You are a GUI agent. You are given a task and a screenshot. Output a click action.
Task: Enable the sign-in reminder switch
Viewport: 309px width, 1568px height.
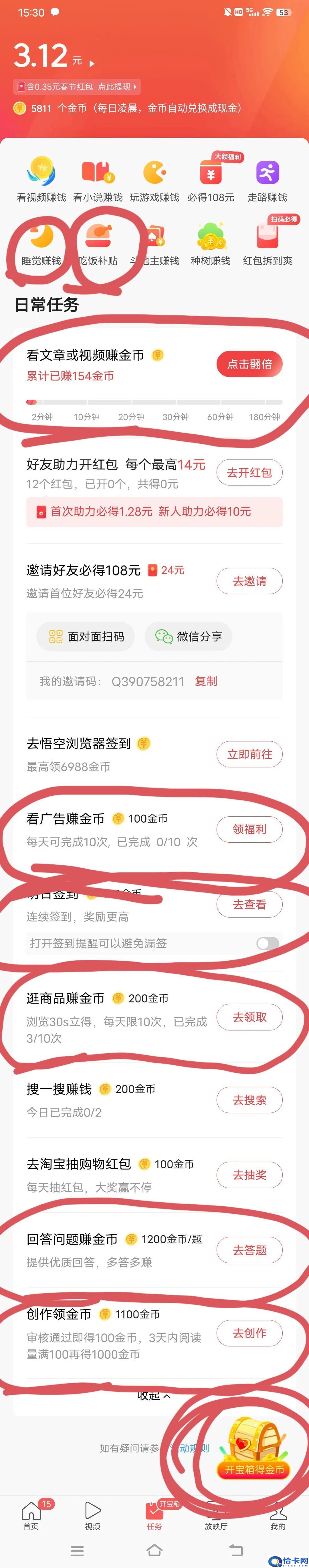pyautogui.click(x=268, y=943)
